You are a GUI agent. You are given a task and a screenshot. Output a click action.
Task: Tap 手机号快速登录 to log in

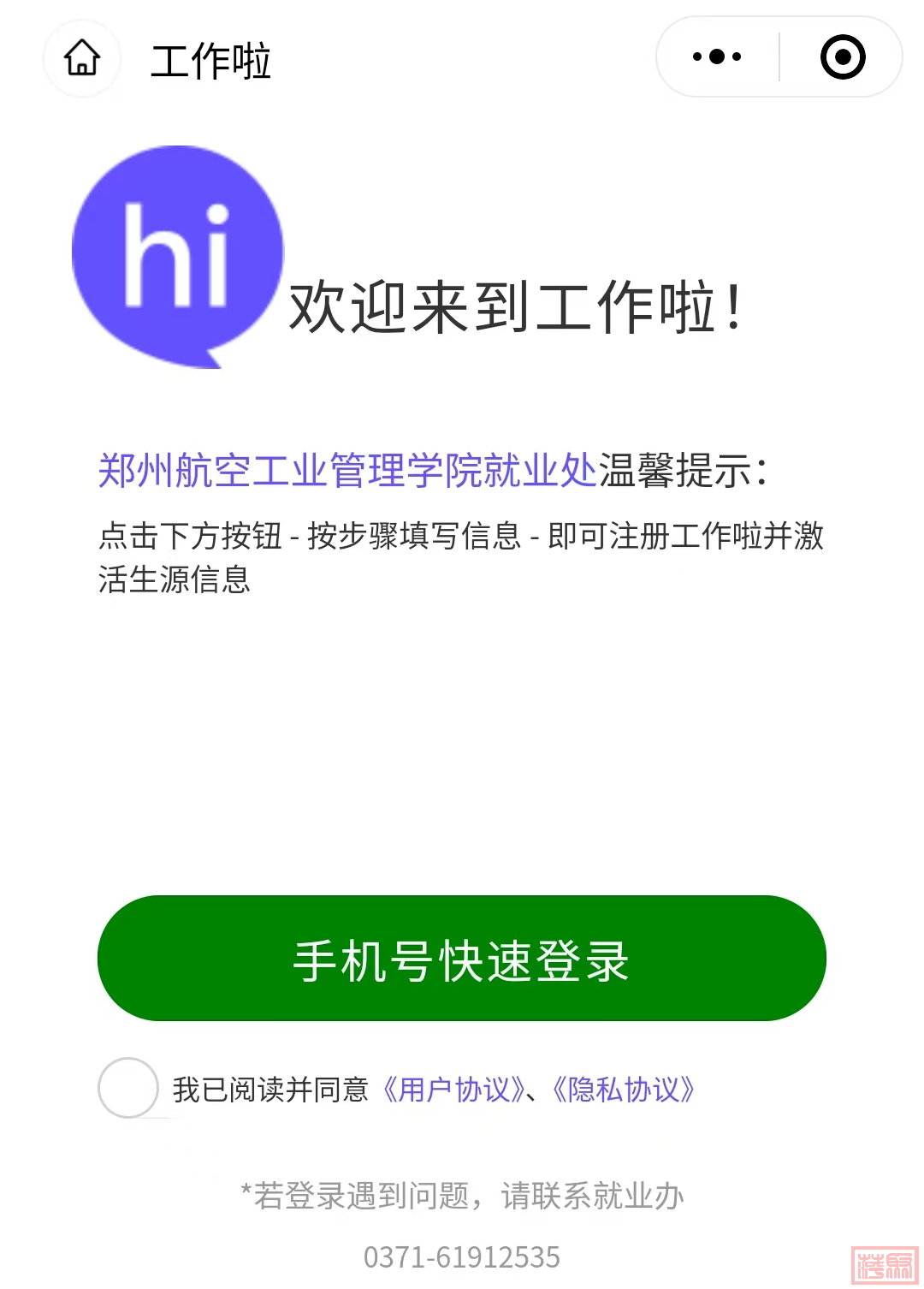462,959
